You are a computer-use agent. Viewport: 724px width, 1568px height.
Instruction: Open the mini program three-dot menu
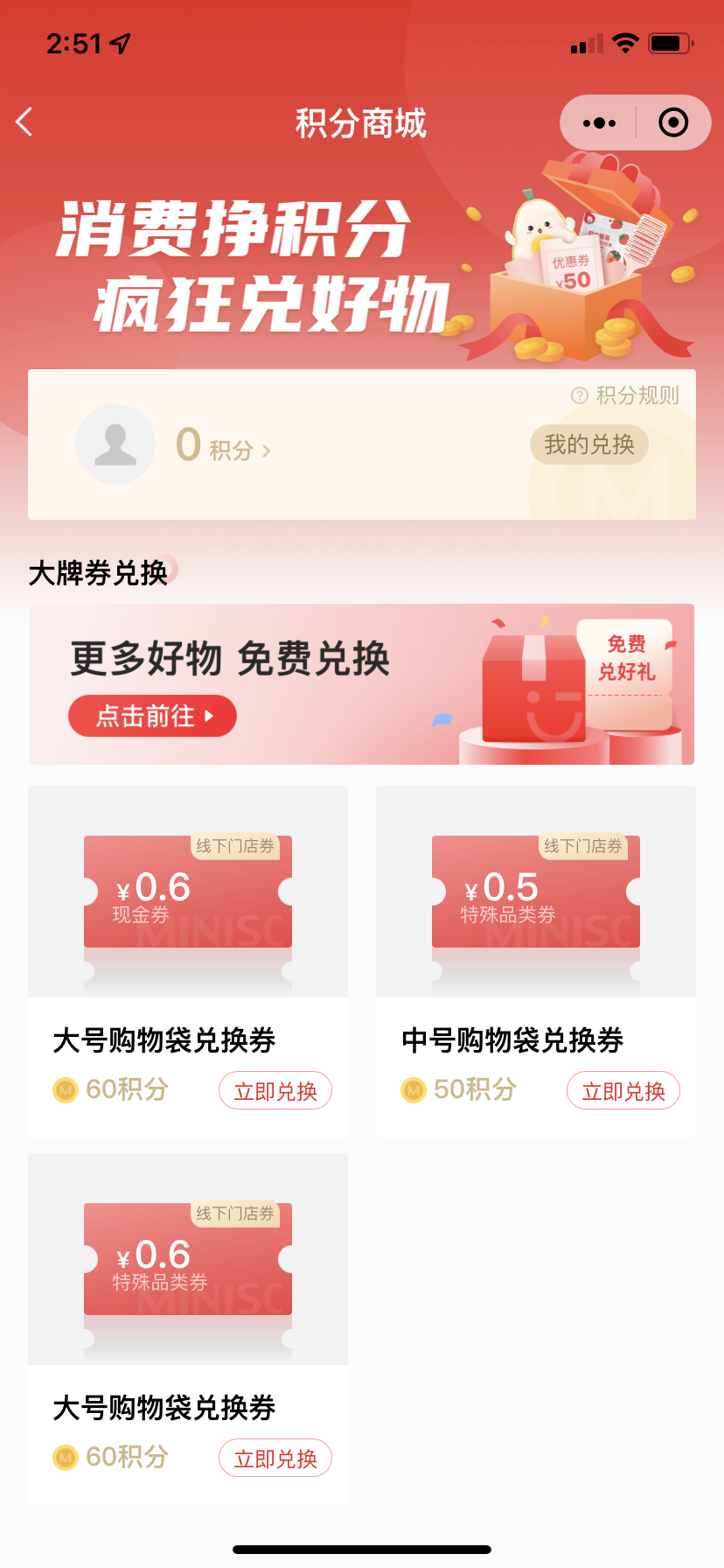tap(599, 123)
